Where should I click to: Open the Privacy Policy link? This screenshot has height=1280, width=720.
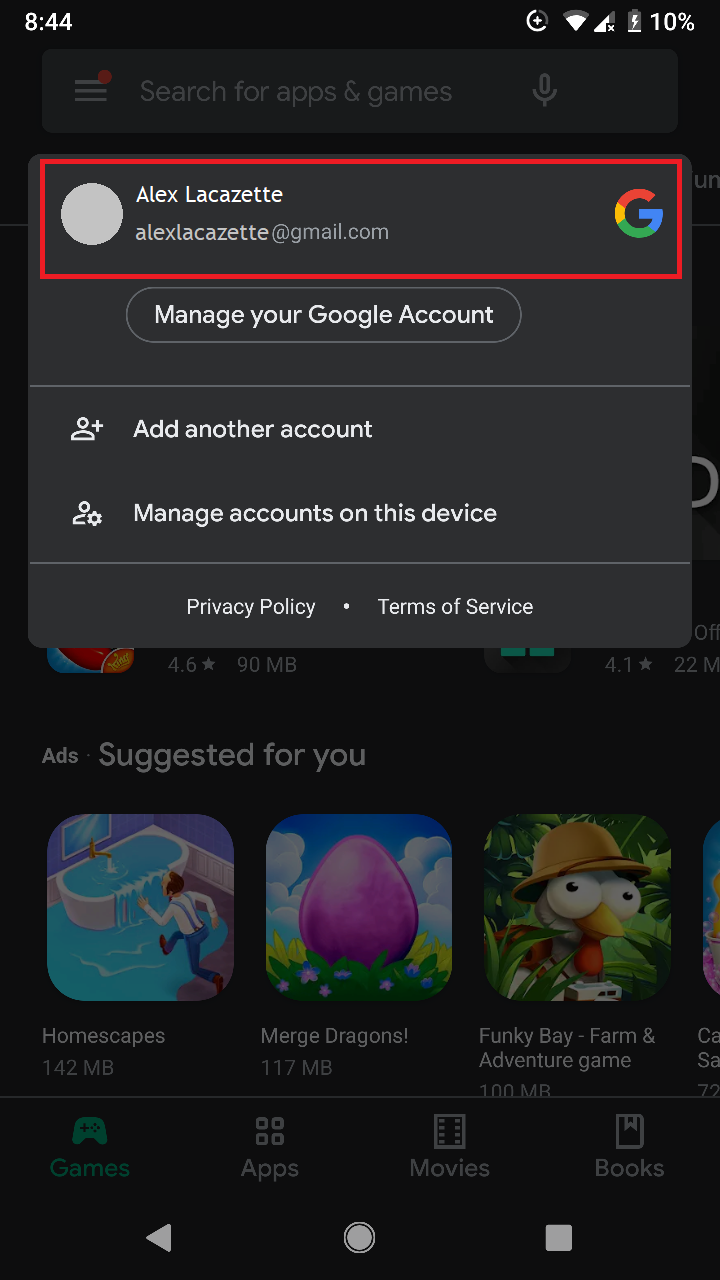(251, 607)
